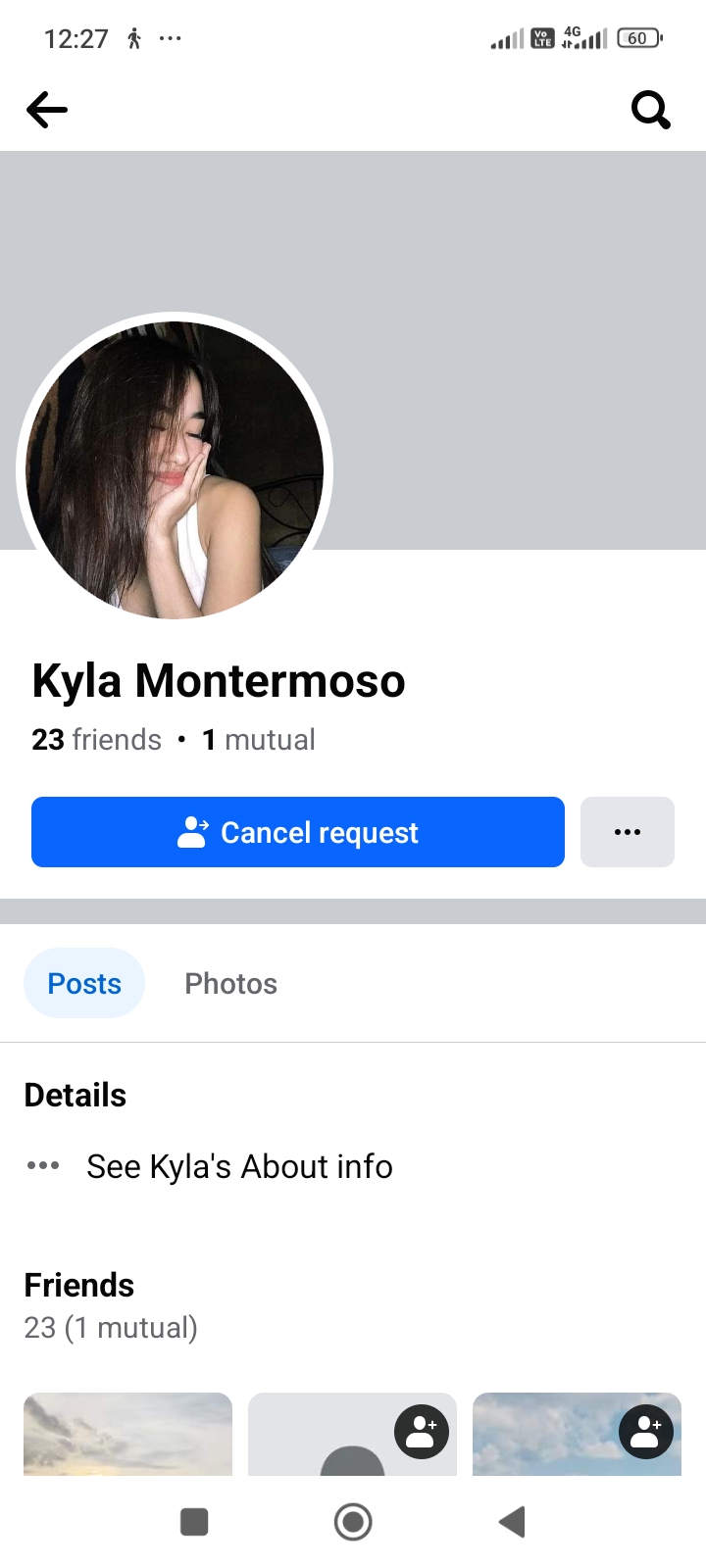
Task: See Kyla's About info
Action: pos(239,1166)
